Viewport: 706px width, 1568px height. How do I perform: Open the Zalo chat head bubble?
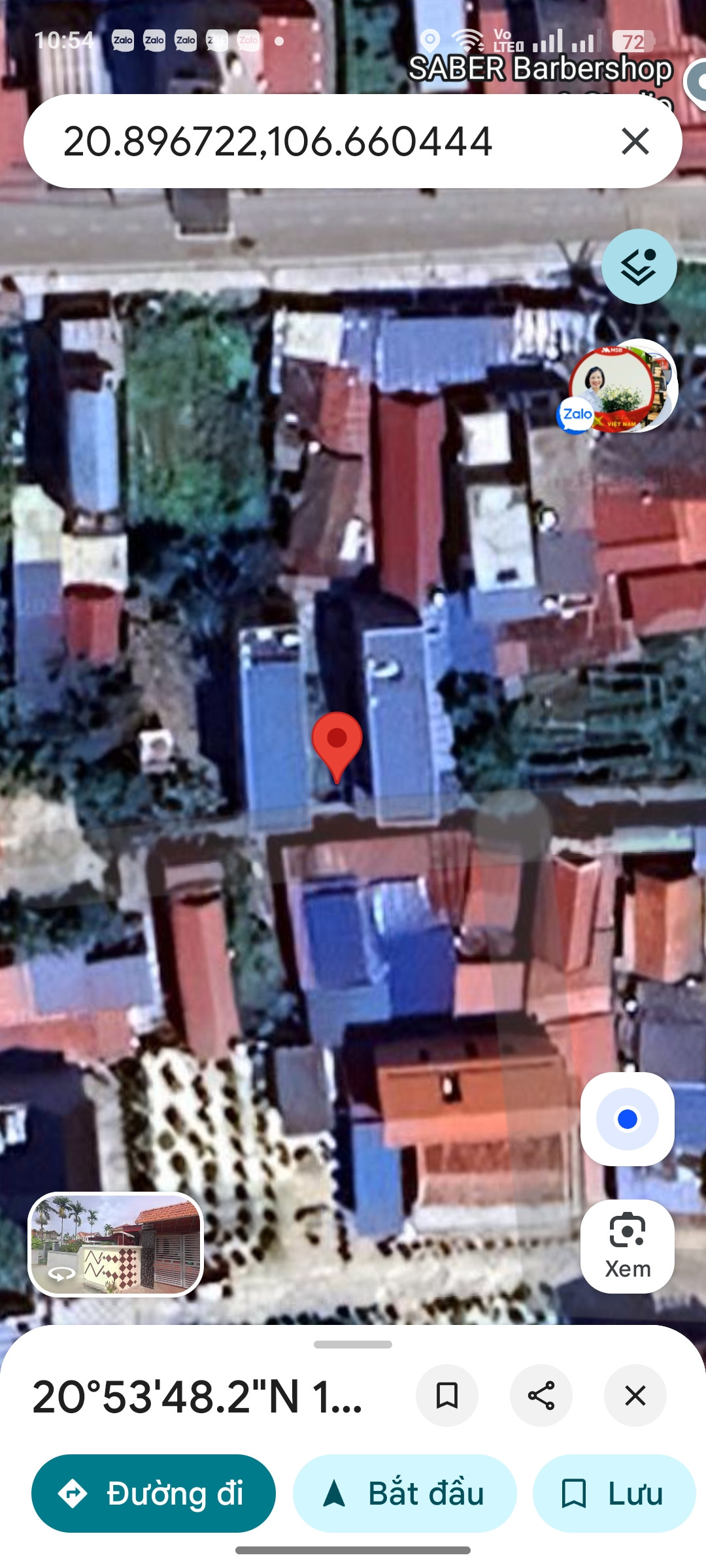pyautogui.click(x=617, y=387)
